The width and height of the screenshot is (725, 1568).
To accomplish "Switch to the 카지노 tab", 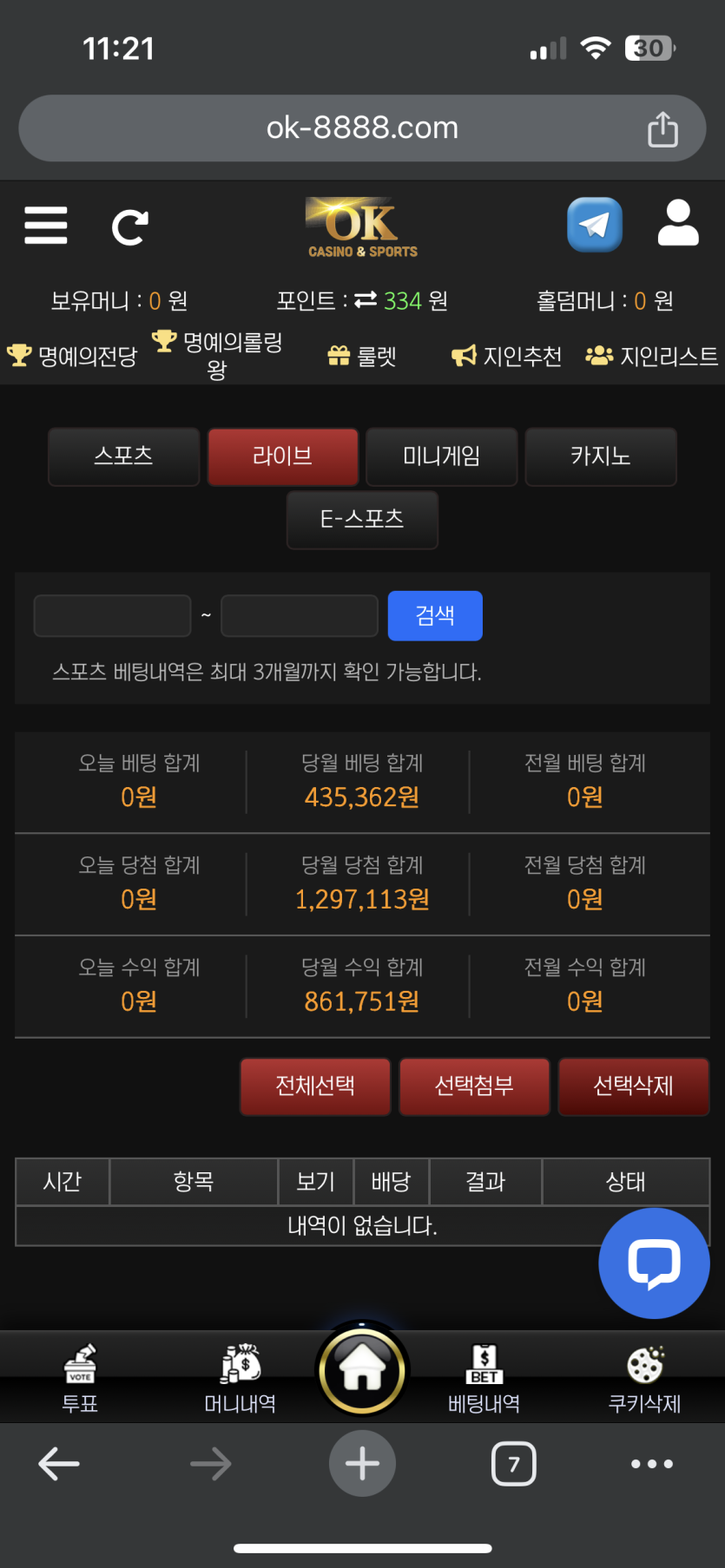I will 600,456.
